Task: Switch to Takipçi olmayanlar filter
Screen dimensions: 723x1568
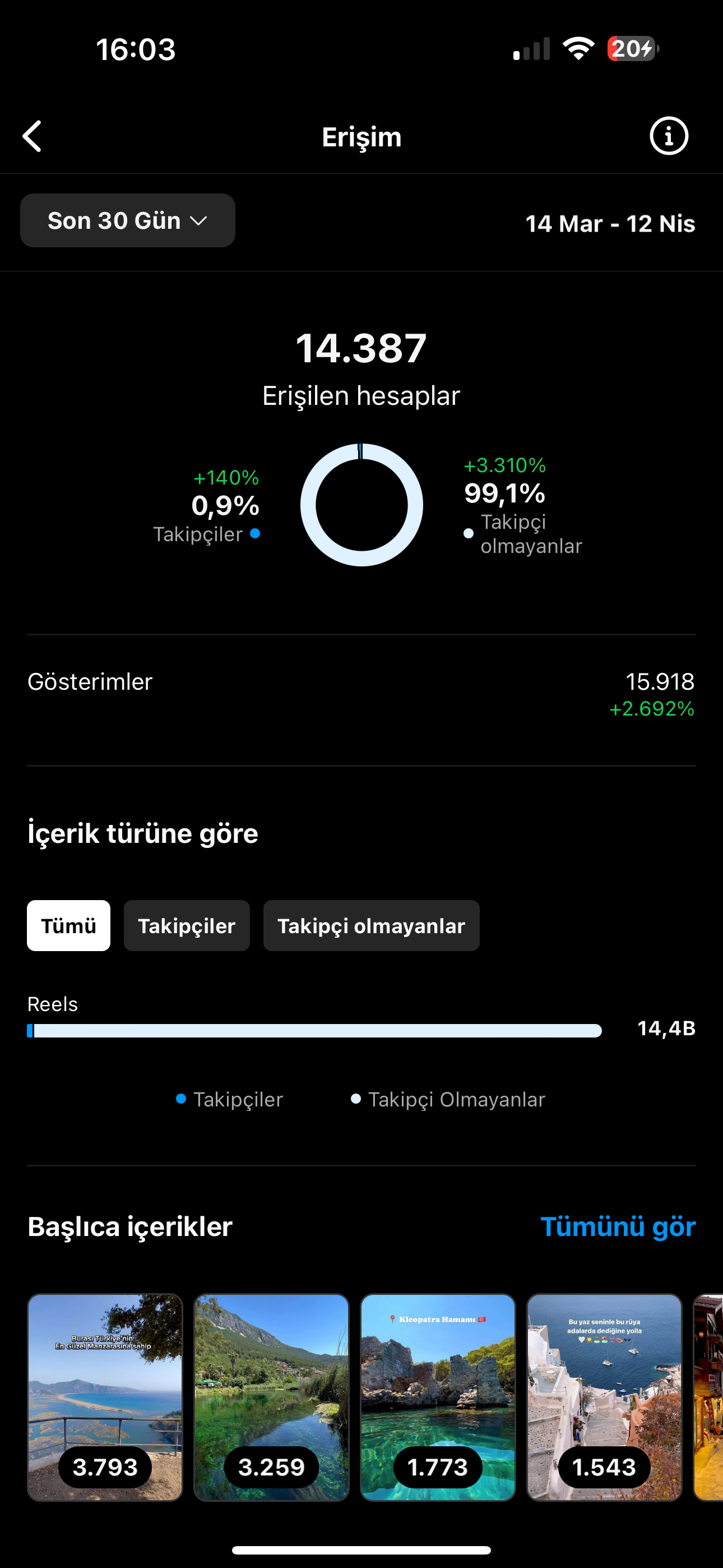Action: point(371,925)
